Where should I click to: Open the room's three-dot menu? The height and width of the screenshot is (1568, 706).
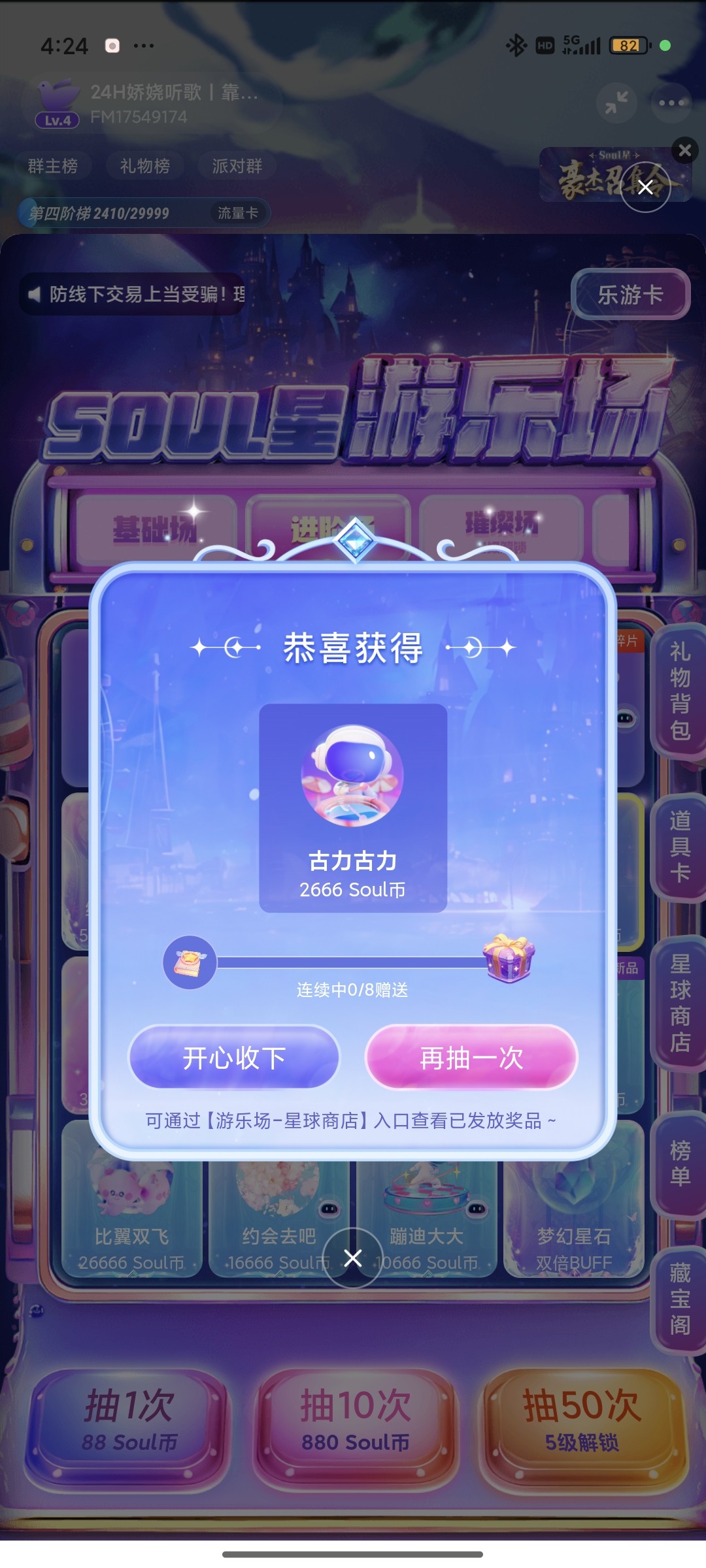671,103
